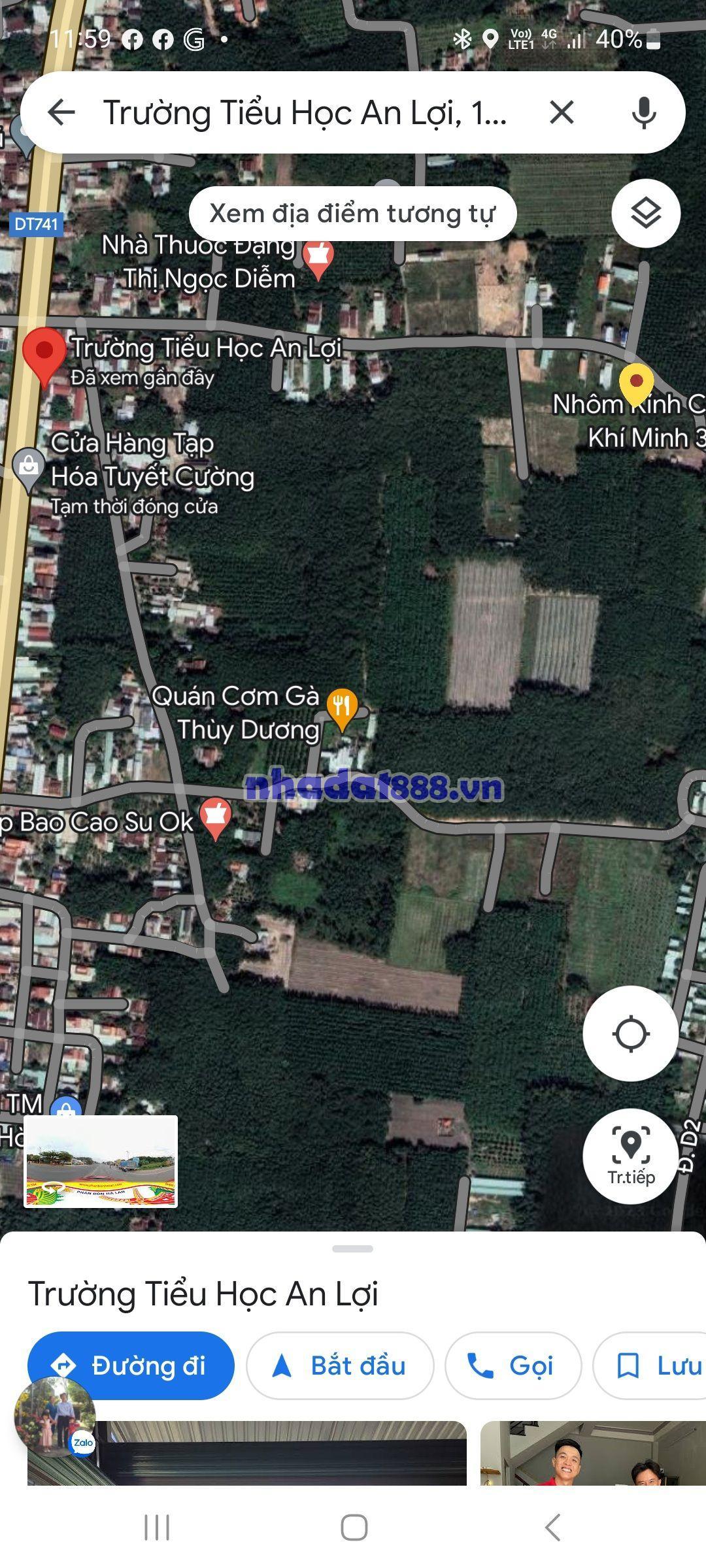Open the Tr.tiếp live view button
706x1568 pixels.
point(630,1155)
